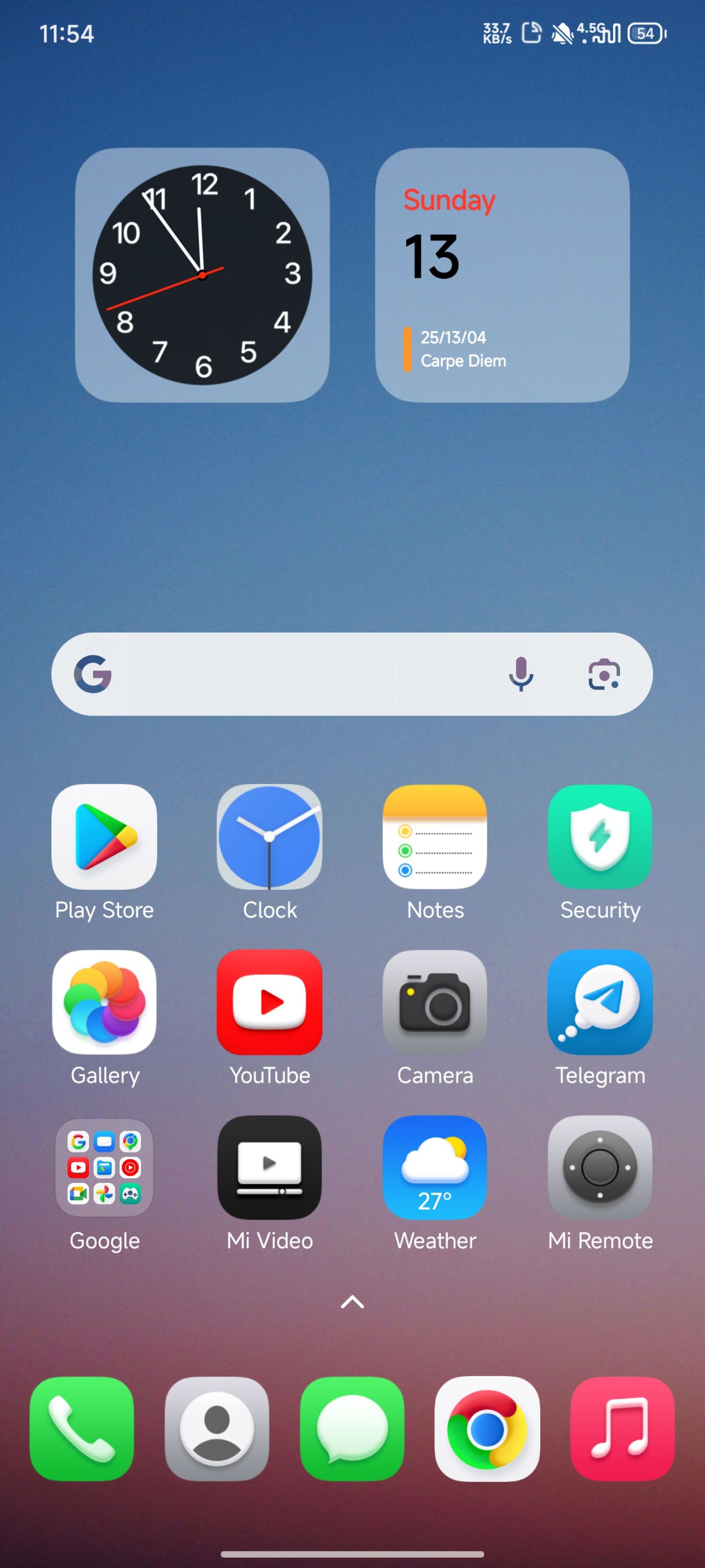705x1568 pixels.
Task: Start voice search with the microphone
Action: [521, 674]
